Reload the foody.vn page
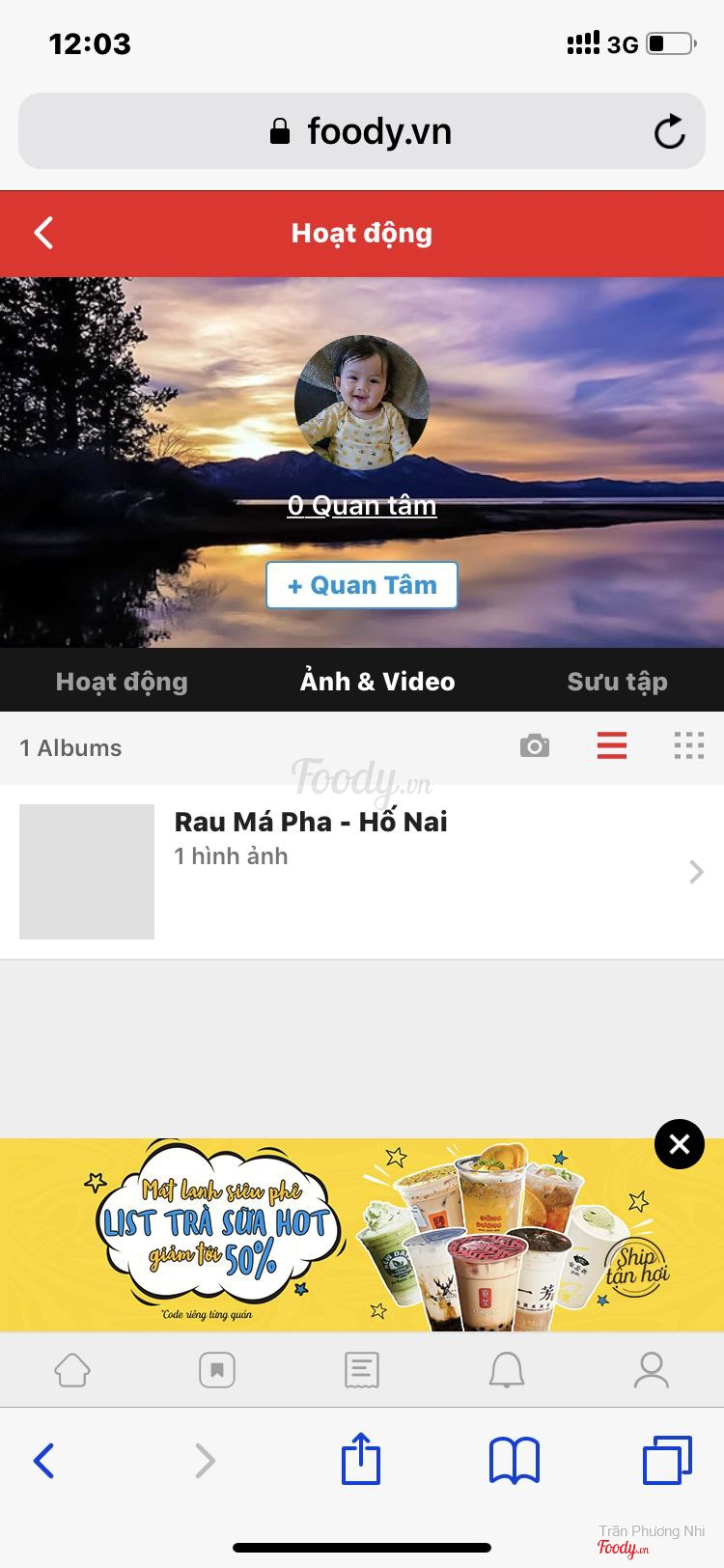This screenshot has width=724, height=1568. [x=669, y=131]
